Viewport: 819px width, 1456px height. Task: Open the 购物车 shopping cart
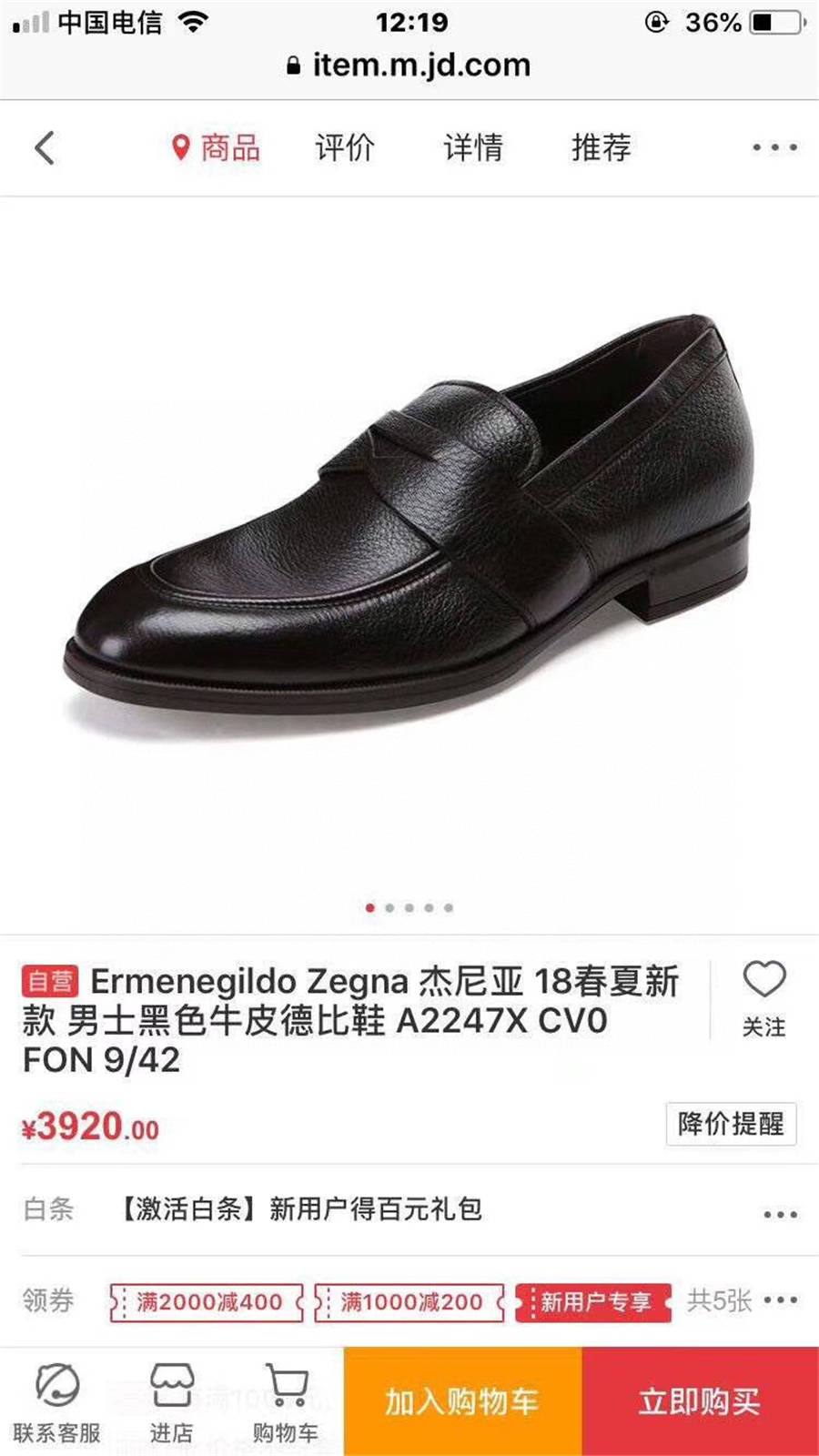(286, 1403)
